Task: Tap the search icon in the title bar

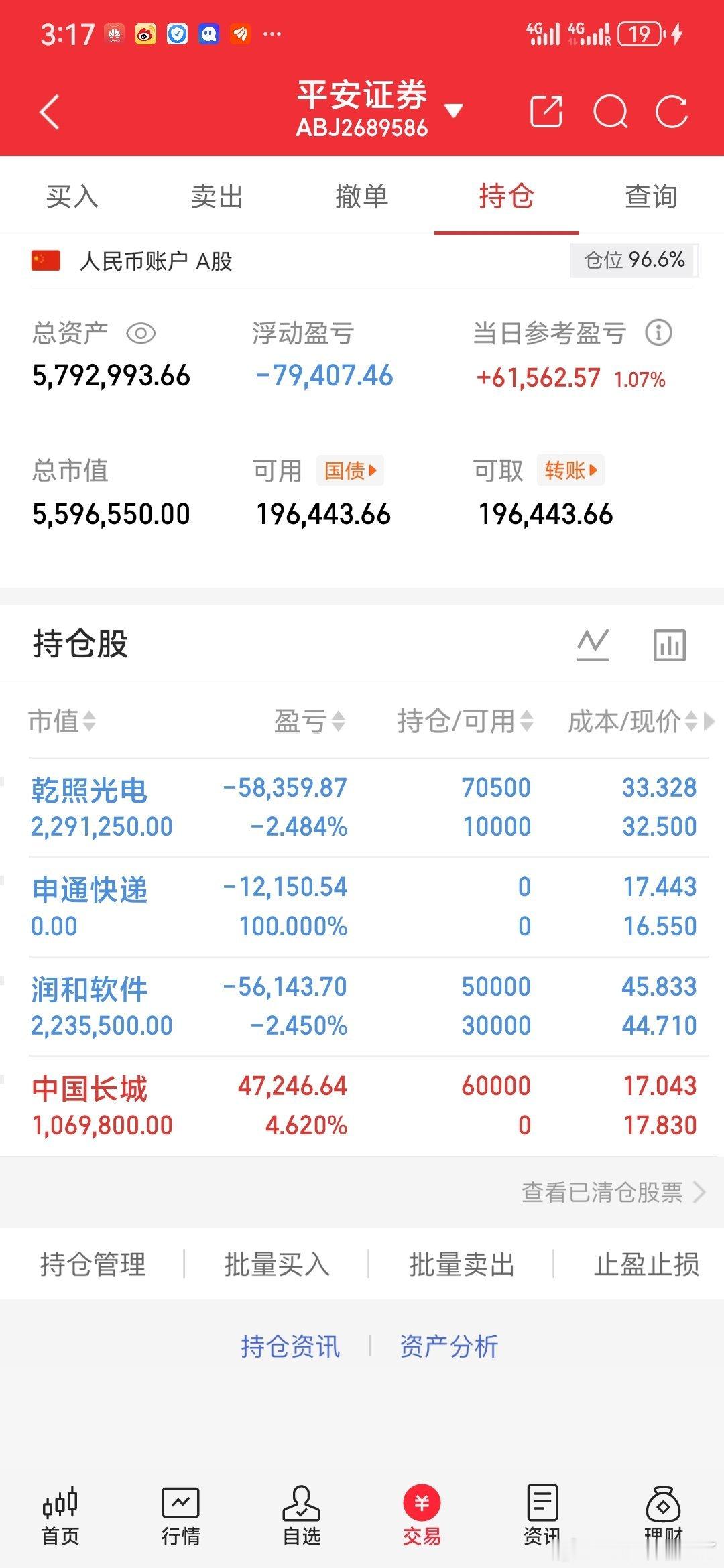Action: pyautogui.click(x=611, y=111)
